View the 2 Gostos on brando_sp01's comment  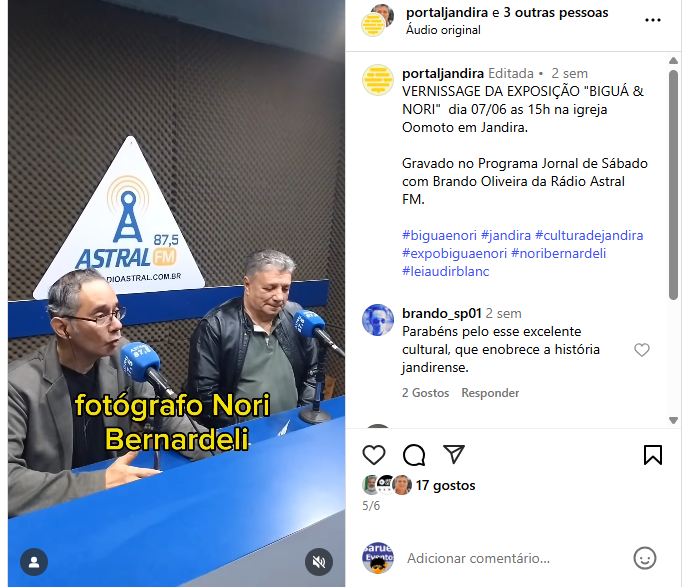click(x=425, y=393)
